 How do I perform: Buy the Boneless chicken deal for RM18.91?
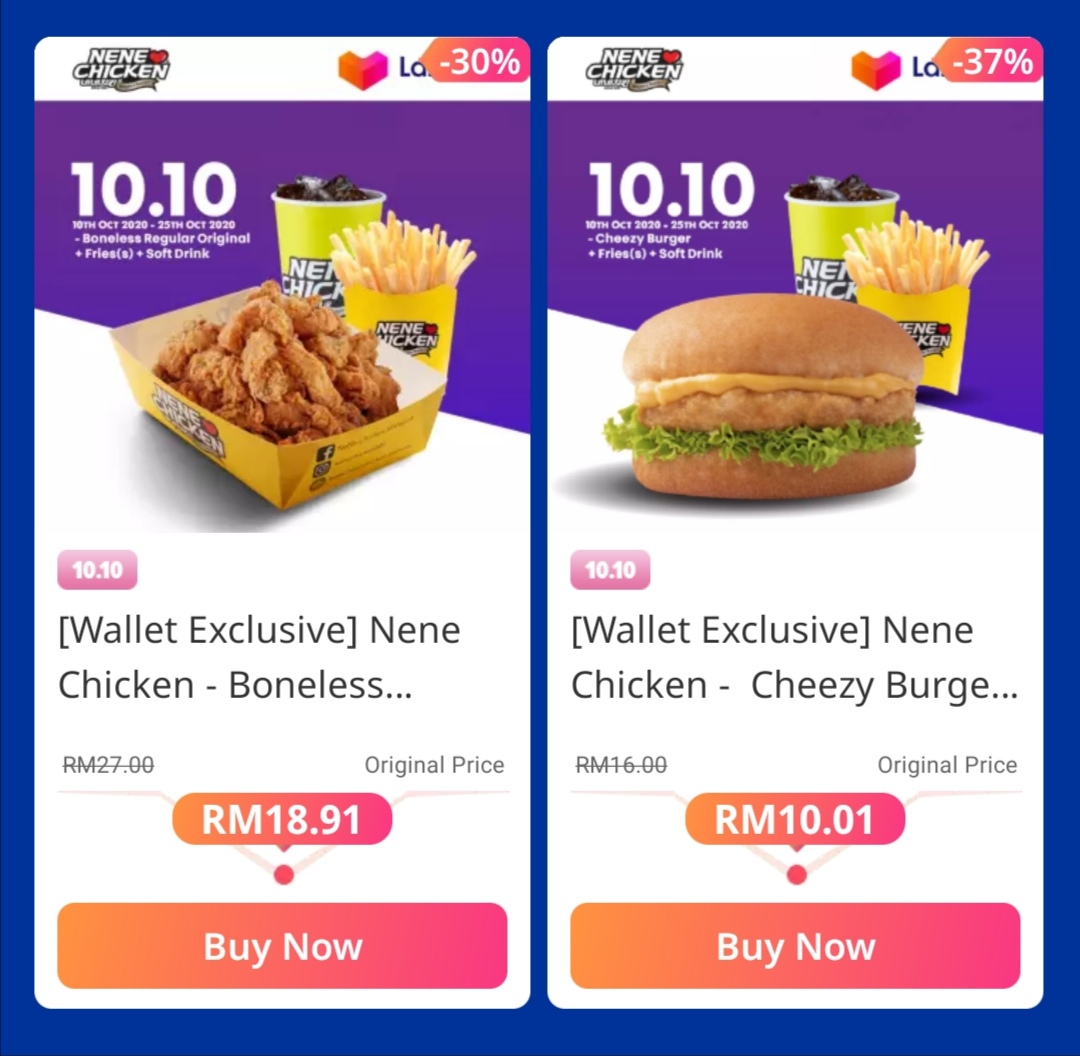(x=282, y=946)
